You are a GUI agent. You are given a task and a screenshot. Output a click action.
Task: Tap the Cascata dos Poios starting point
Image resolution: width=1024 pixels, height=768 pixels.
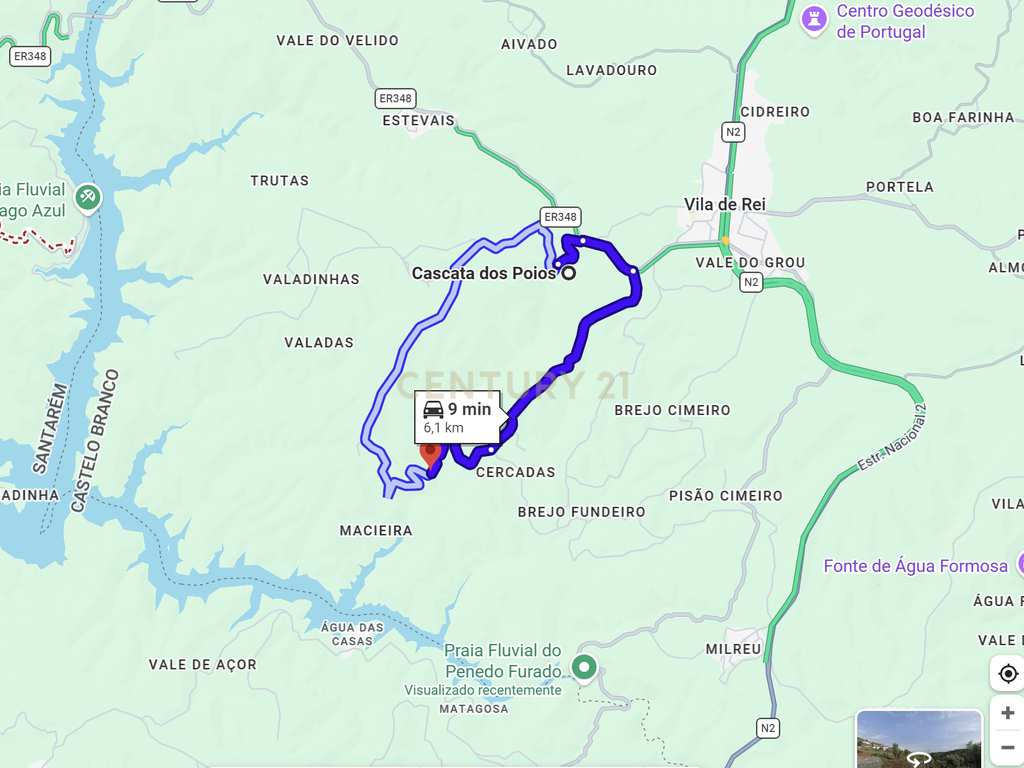click(x=569, y=273)
